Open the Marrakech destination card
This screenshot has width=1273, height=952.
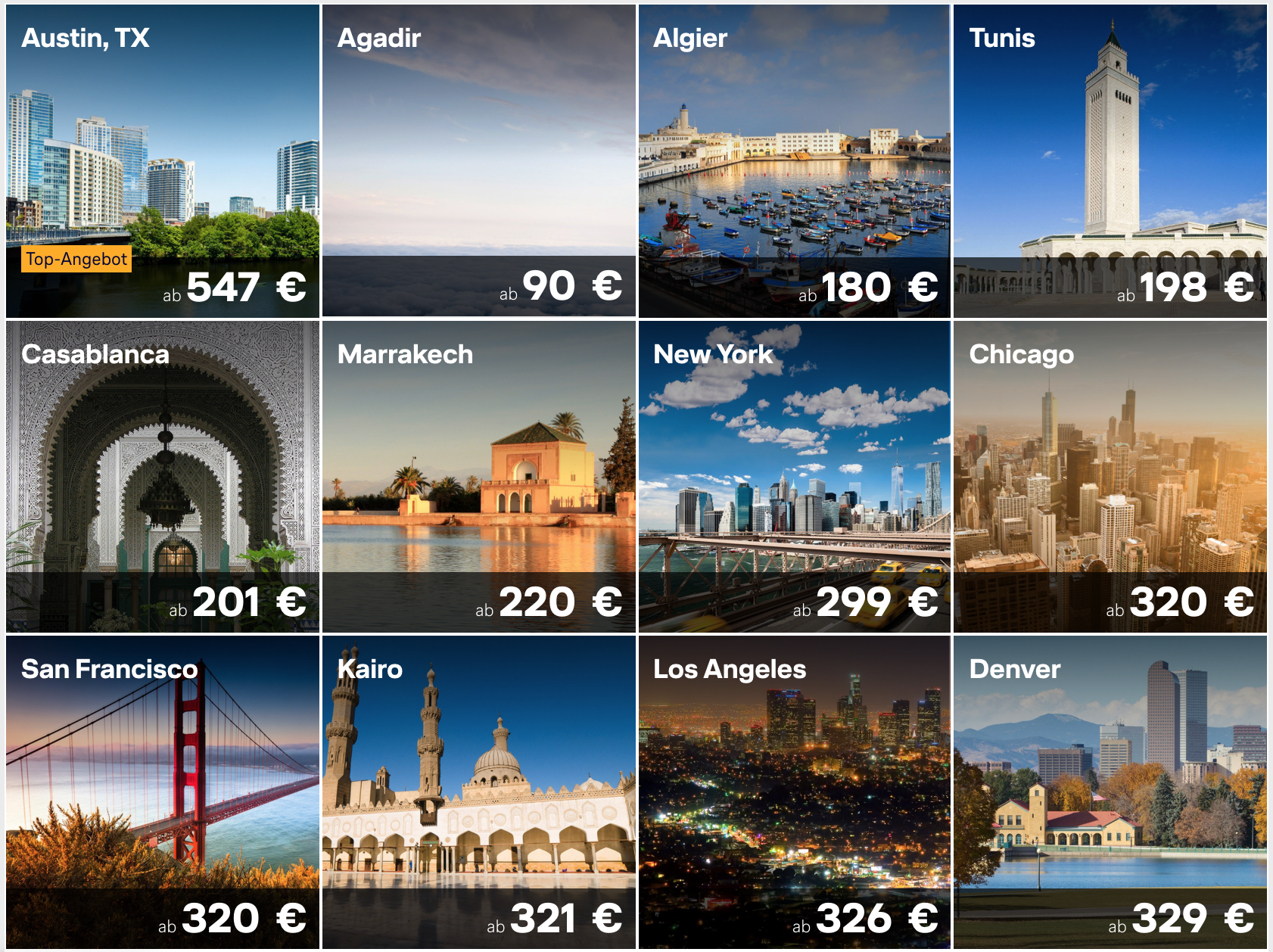coord(478,477)
